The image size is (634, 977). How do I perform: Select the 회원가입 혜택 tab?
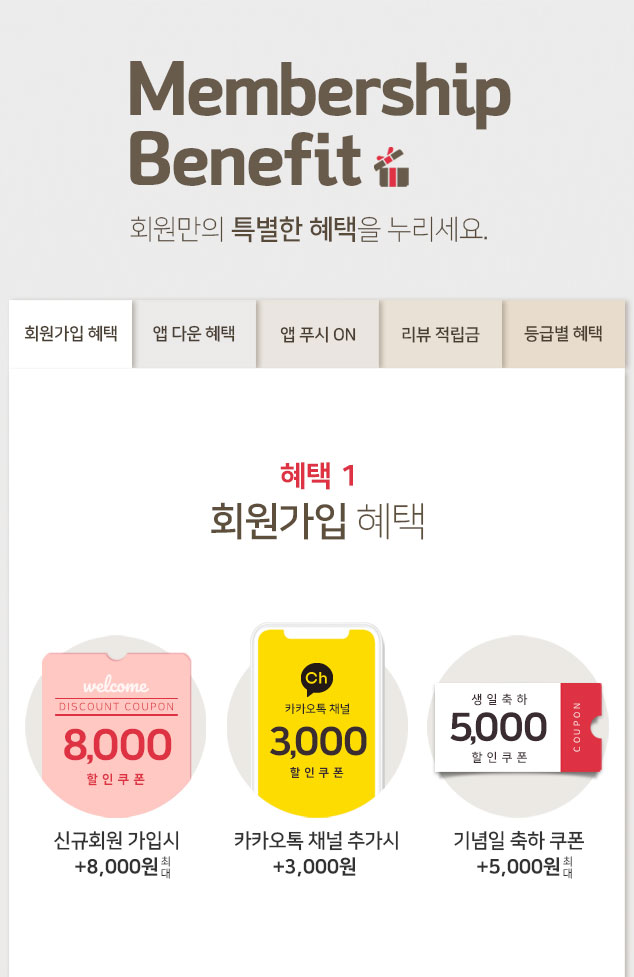(x=71, y=333)
